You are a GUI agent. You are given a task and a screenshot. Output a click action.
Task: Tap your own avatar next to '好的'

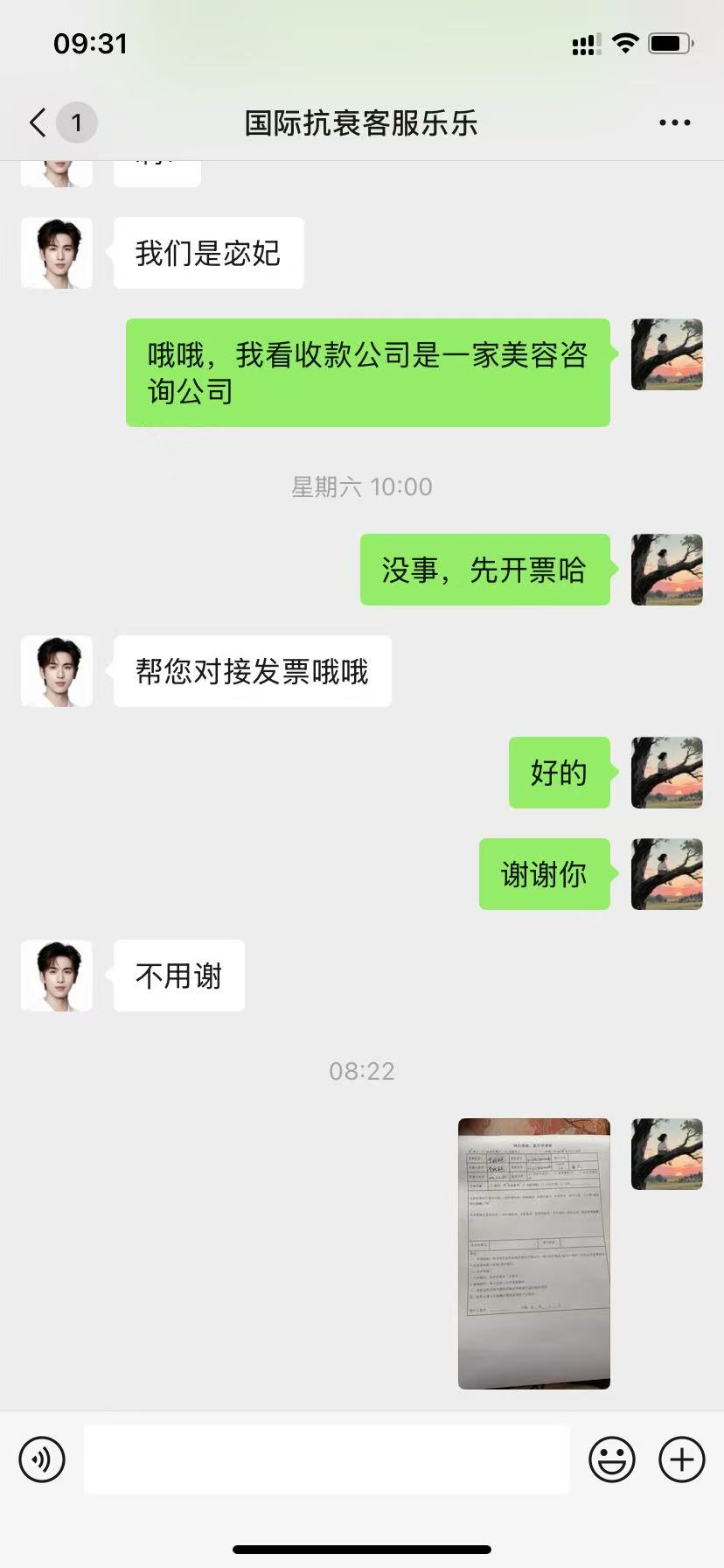666,773
